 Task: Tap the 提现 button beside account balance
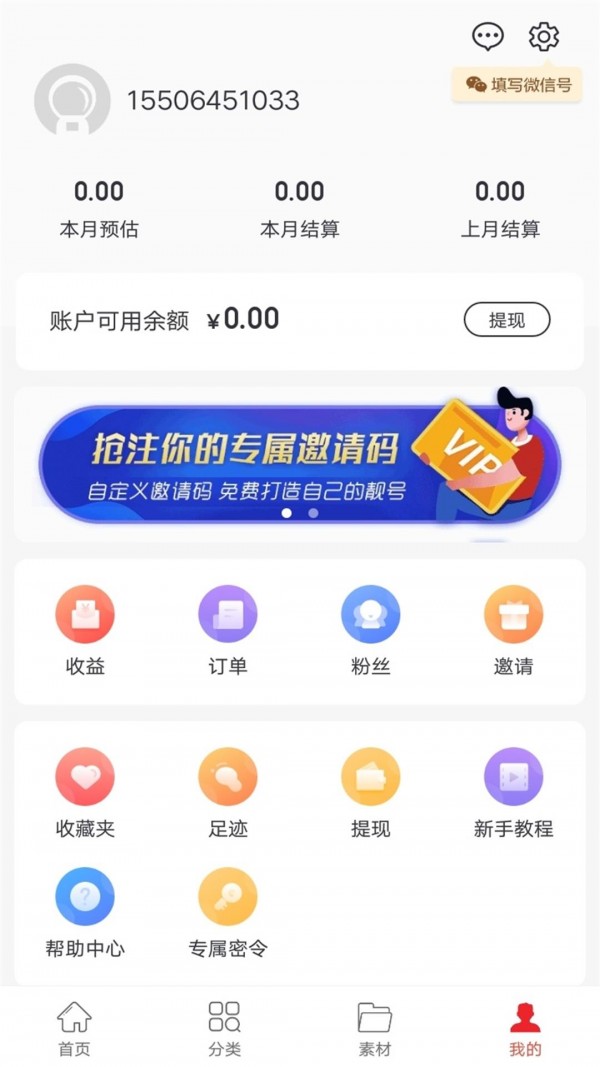coord(506,320)
